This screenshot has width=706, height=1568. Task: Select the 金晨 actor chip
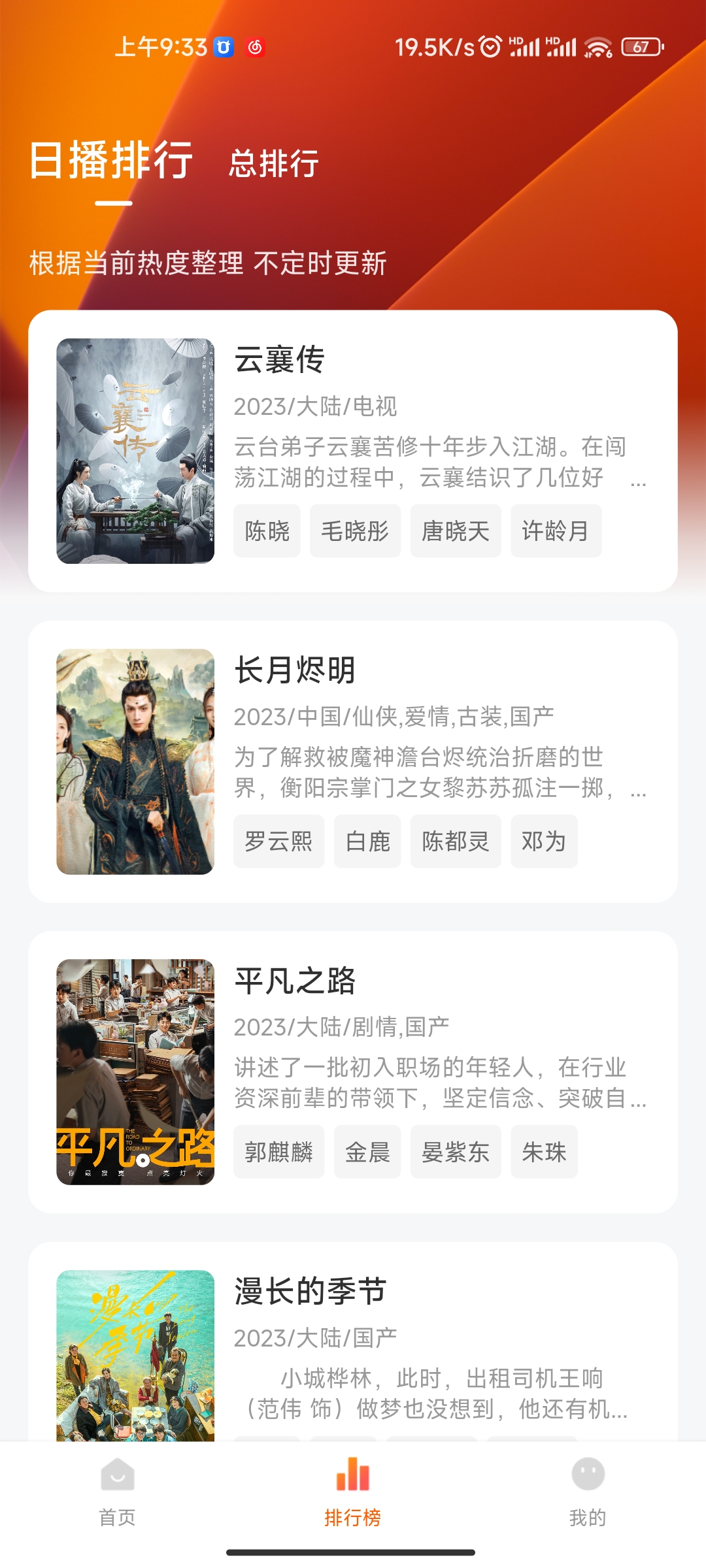(367, 1152)
